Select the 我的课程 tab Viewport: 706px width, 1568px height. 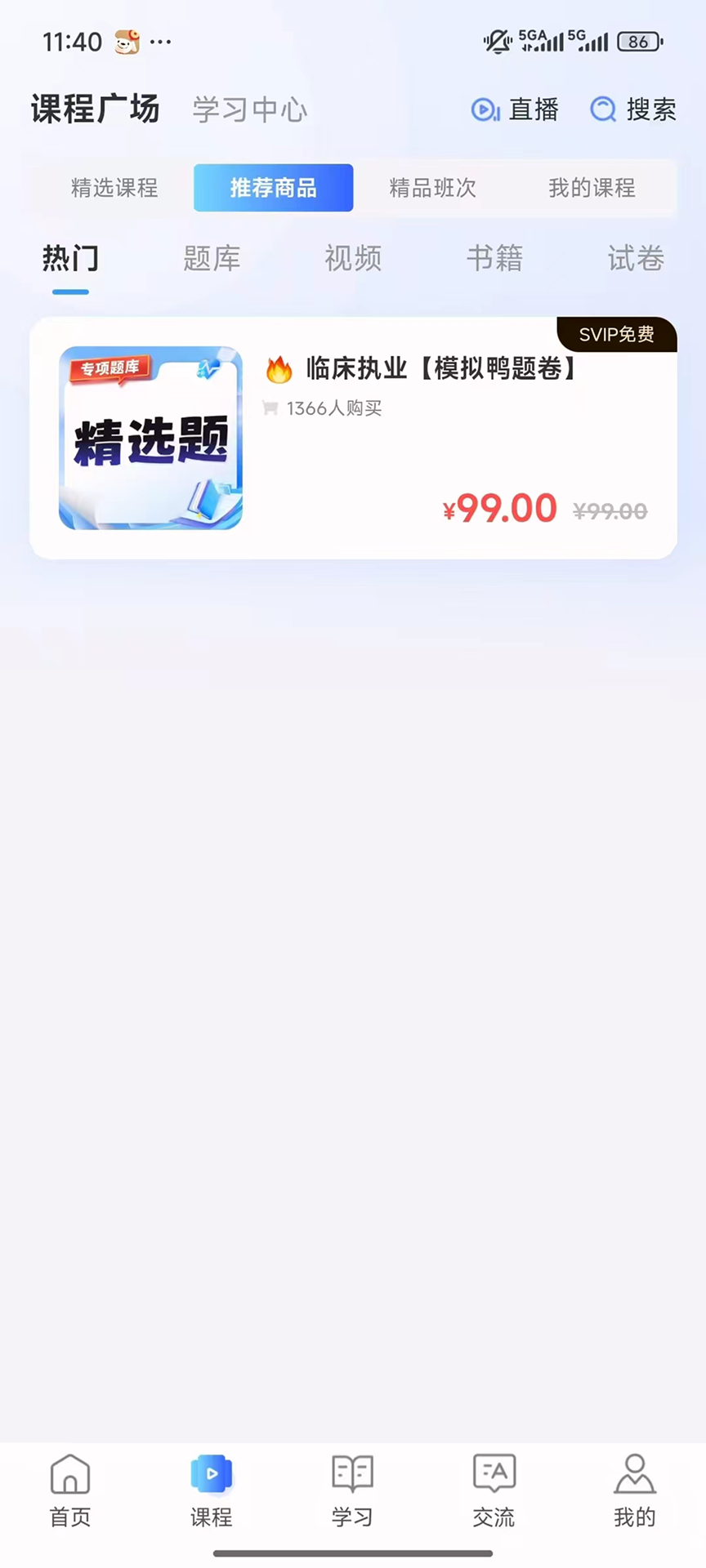coord(592,188)
